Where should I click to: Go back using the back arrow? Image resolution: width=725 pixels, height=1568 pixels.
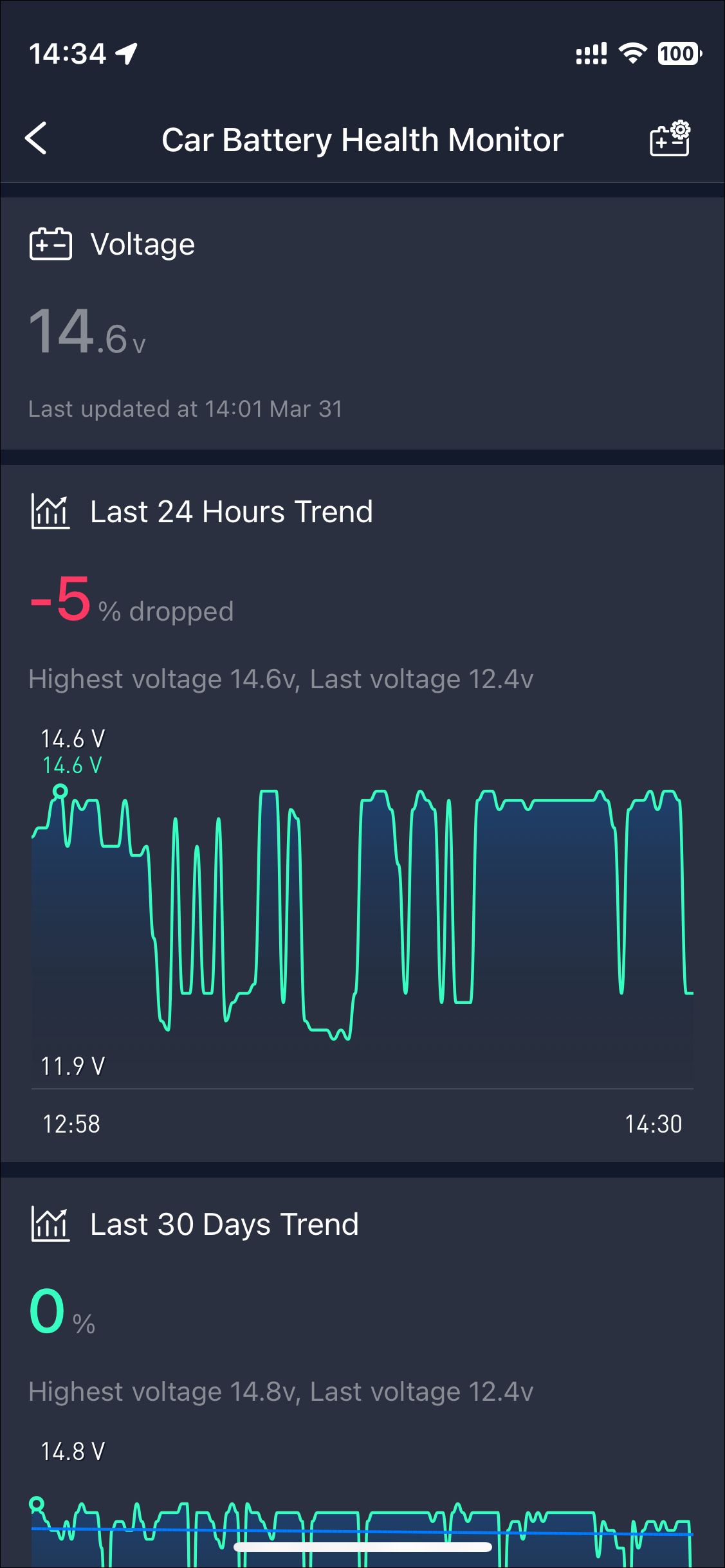36,138
